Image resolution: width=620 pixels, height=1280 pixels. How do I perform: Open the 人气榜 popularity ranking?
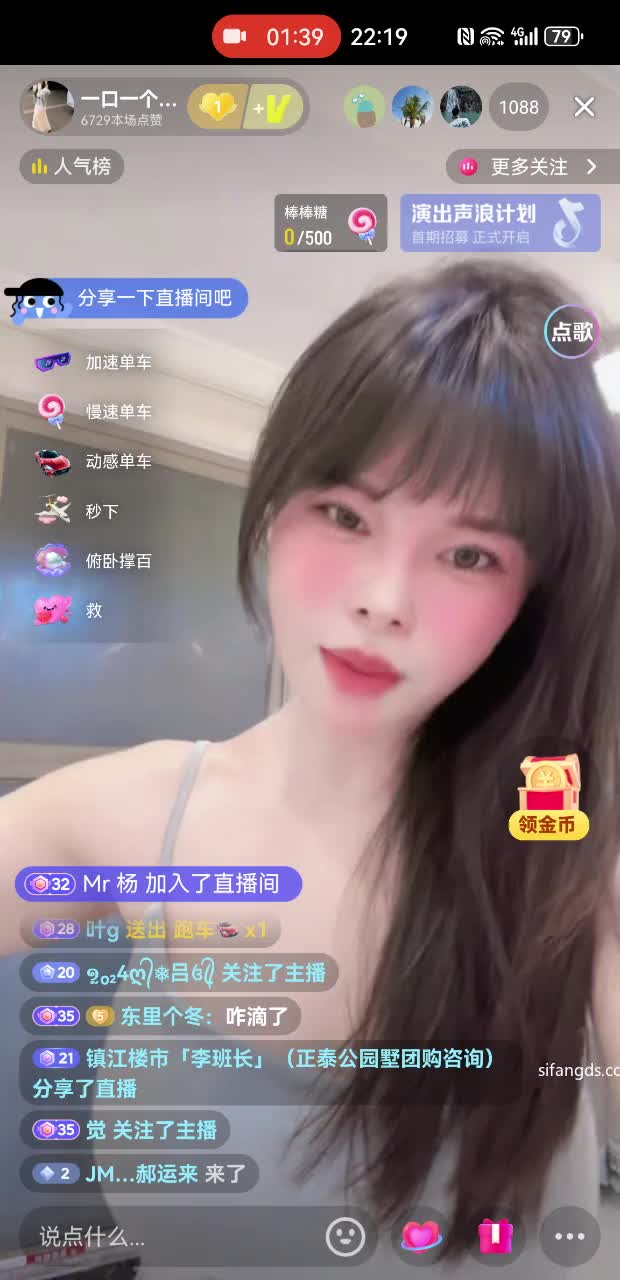pyautogui.click(x=72, y=167)
